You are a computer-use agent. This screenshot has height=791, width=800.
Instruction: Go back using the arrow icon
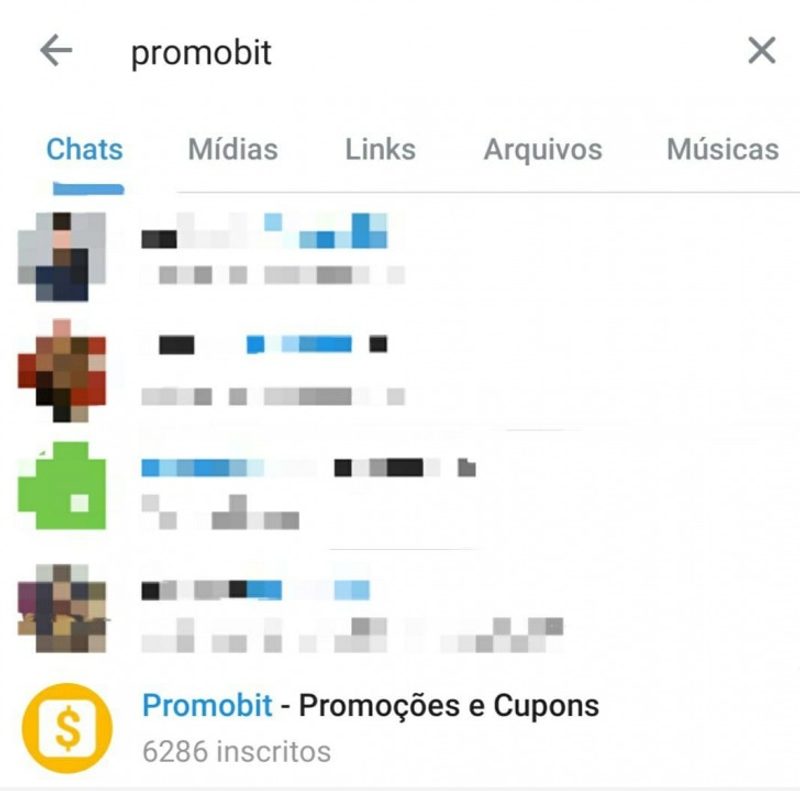(x=56, y=51)
